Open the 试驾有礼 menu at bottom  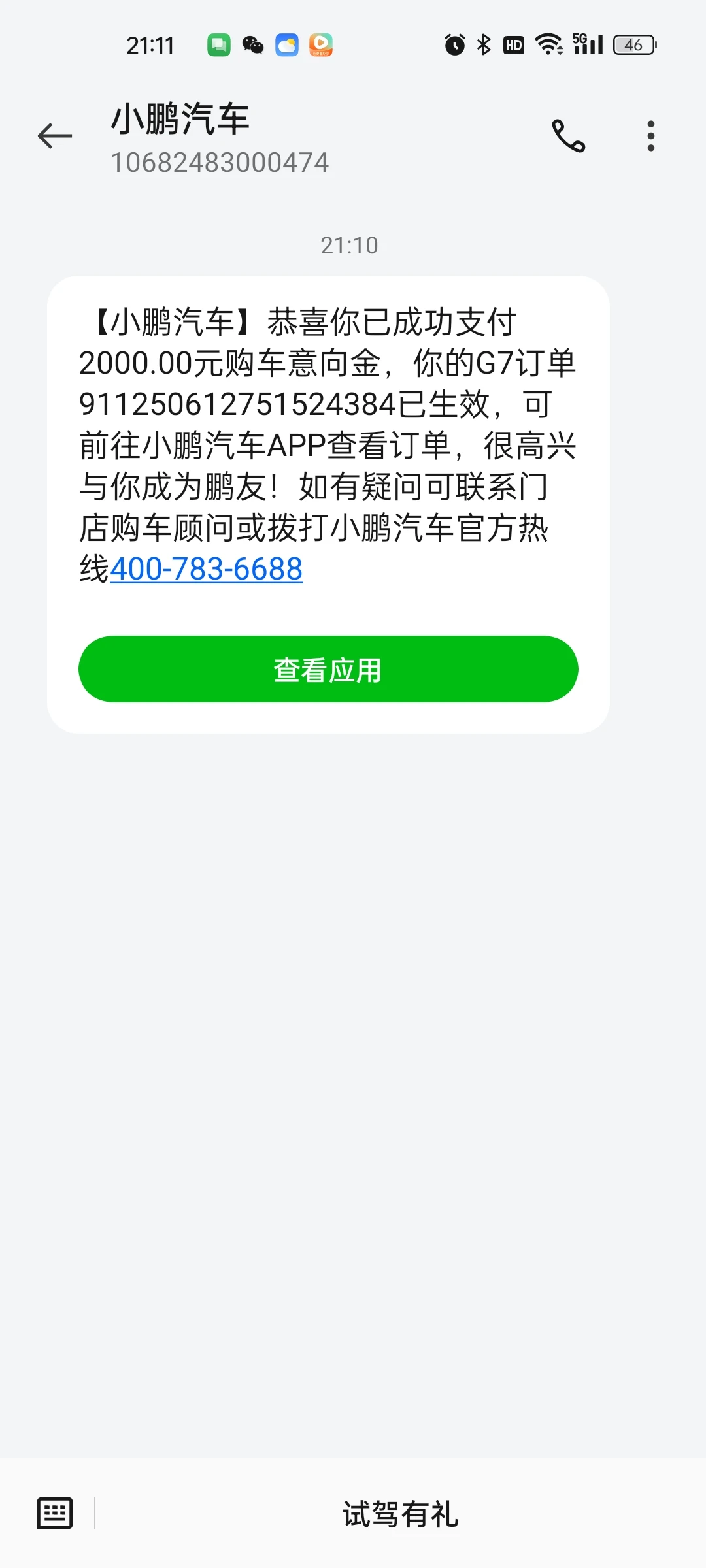[401, 1514]
